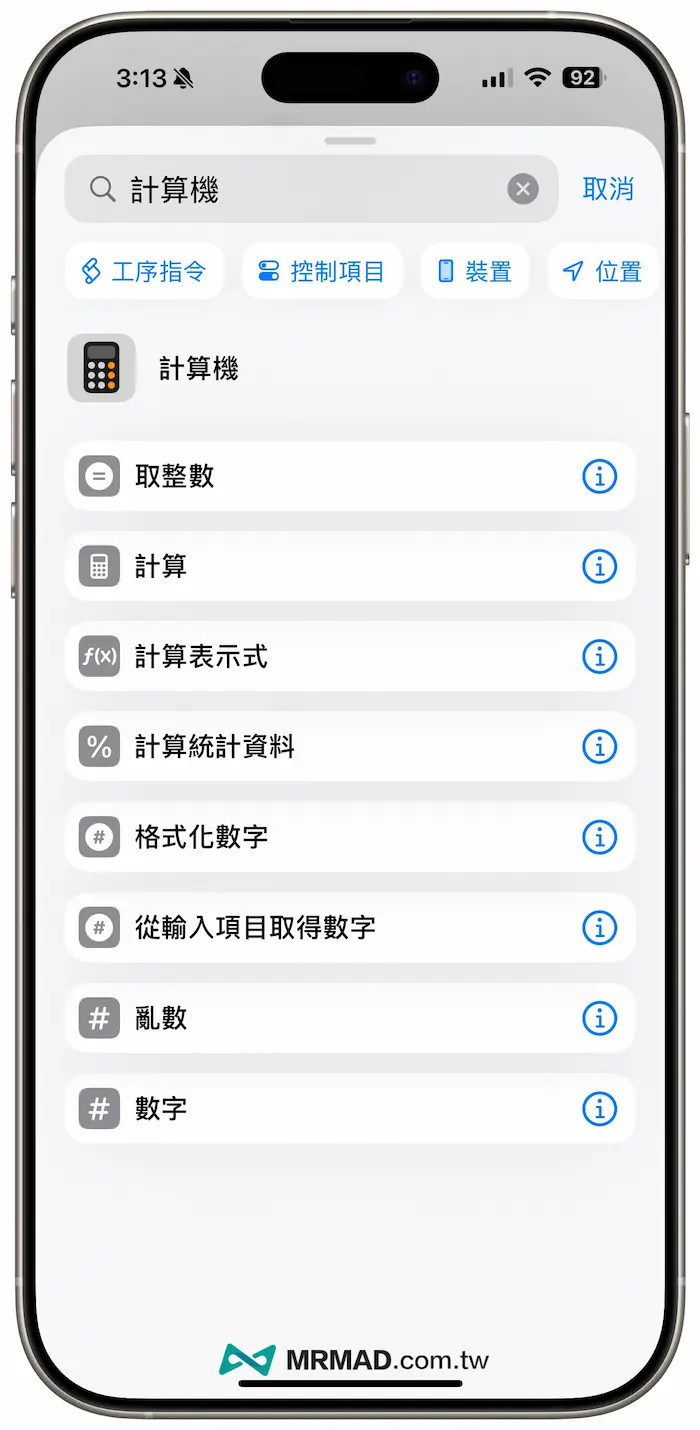Select the 工序指令 filter chip

pos(145,271)
